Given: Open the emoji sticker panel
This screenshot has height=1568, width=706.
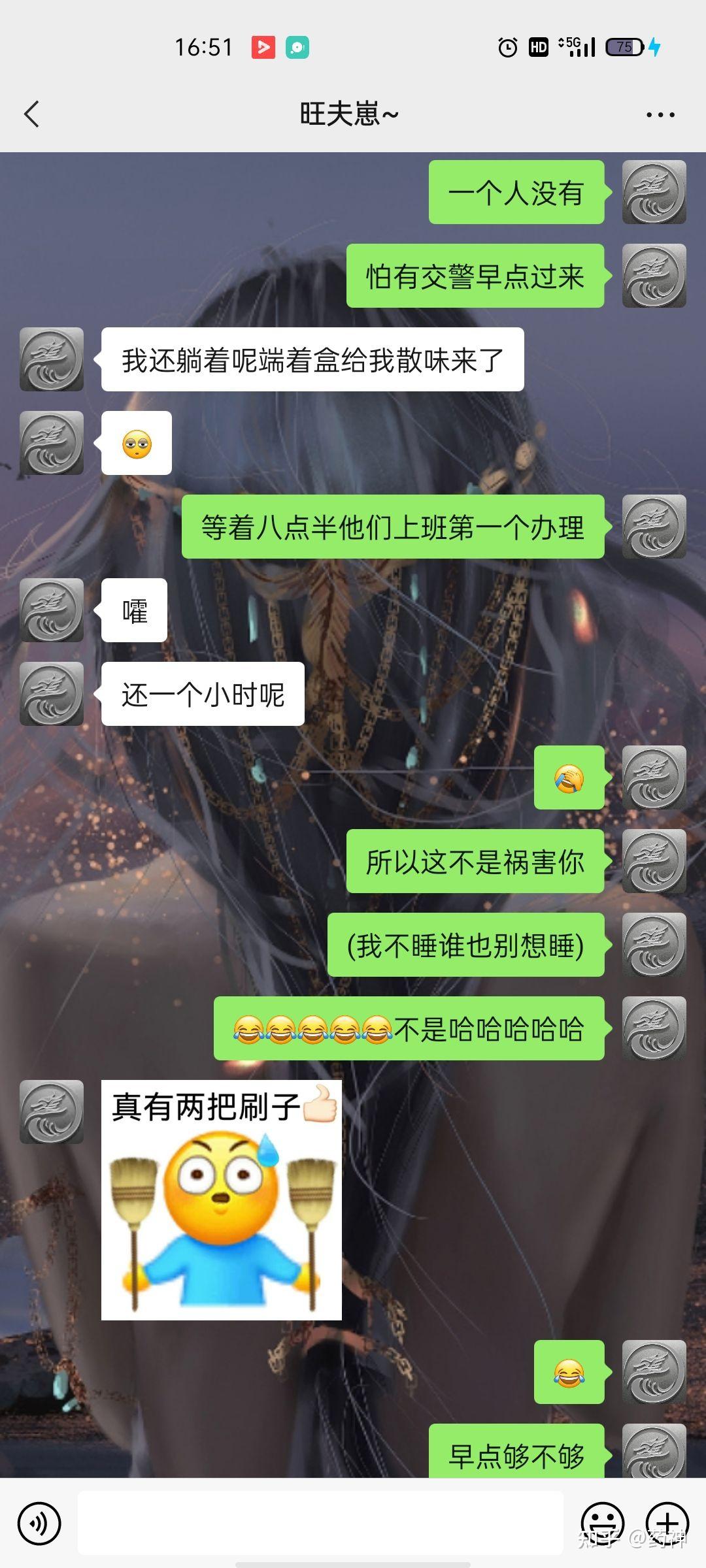Looking at the screenshot, I should pyautogui.click(x=602, y=1522).
